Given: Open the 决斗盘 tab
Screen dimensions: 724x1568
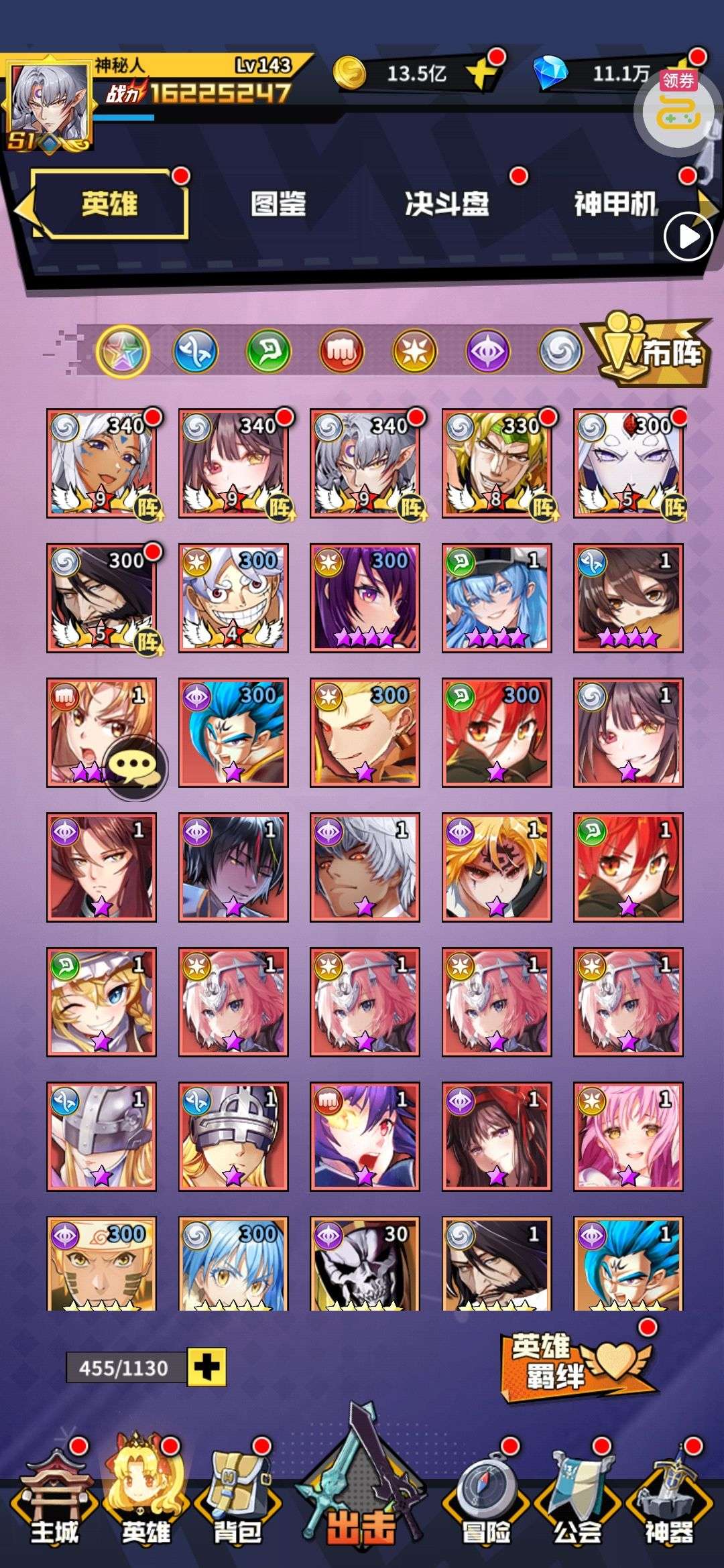Looking at the screenshot, I should tap(447, 204).
